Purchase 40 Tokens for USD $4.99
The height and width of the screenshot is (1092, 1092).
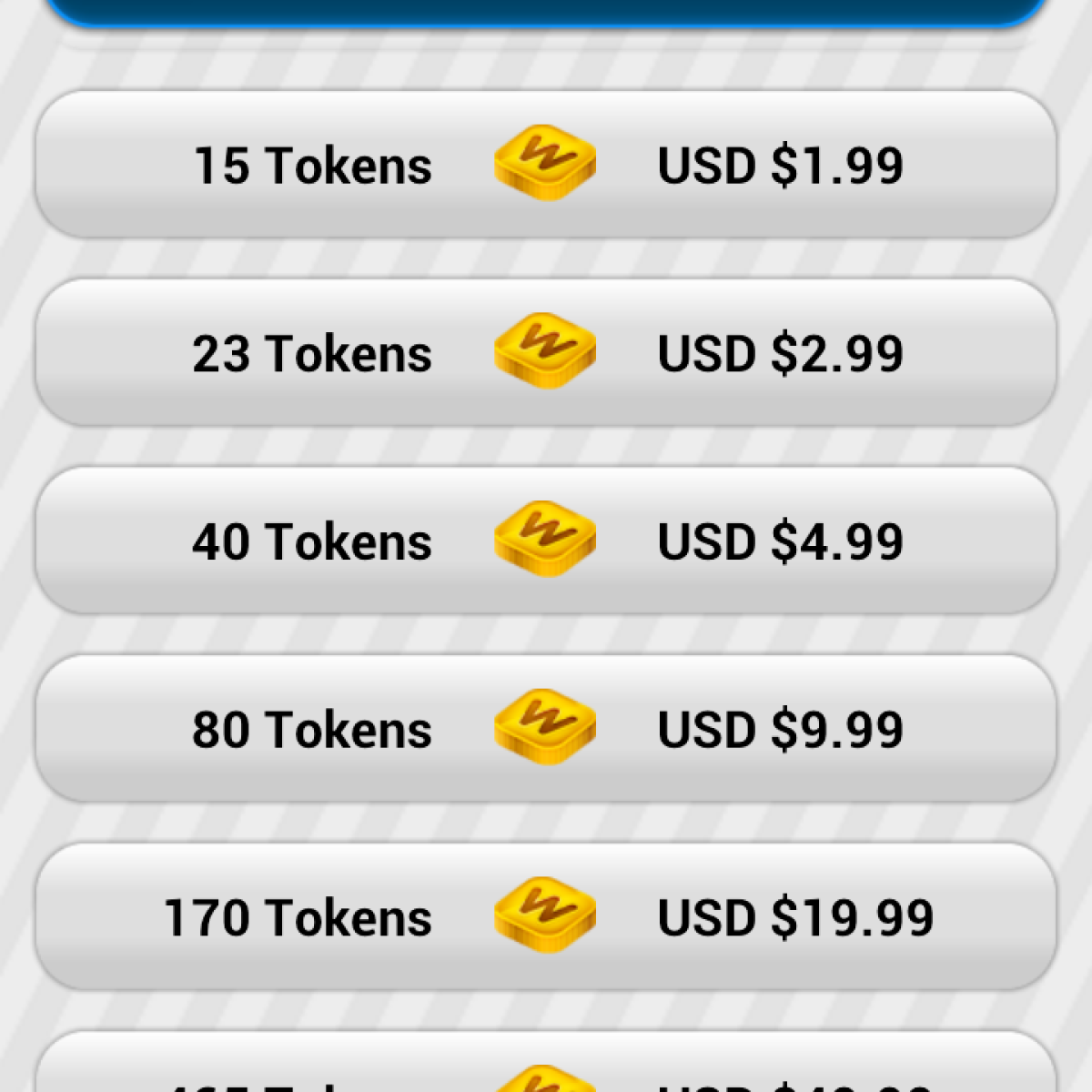coord(546,541)
